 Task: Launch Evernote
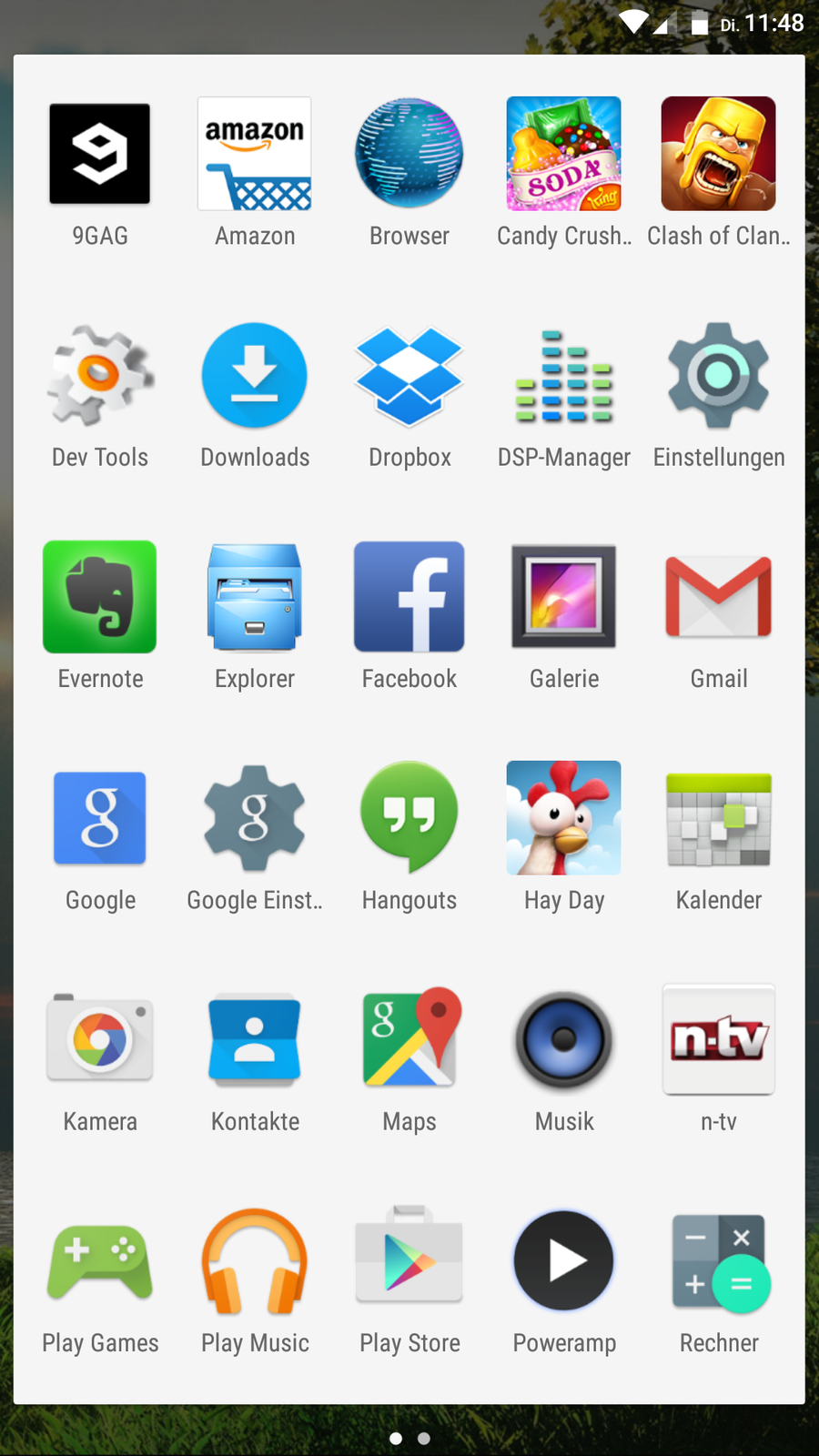pos(100,597)
